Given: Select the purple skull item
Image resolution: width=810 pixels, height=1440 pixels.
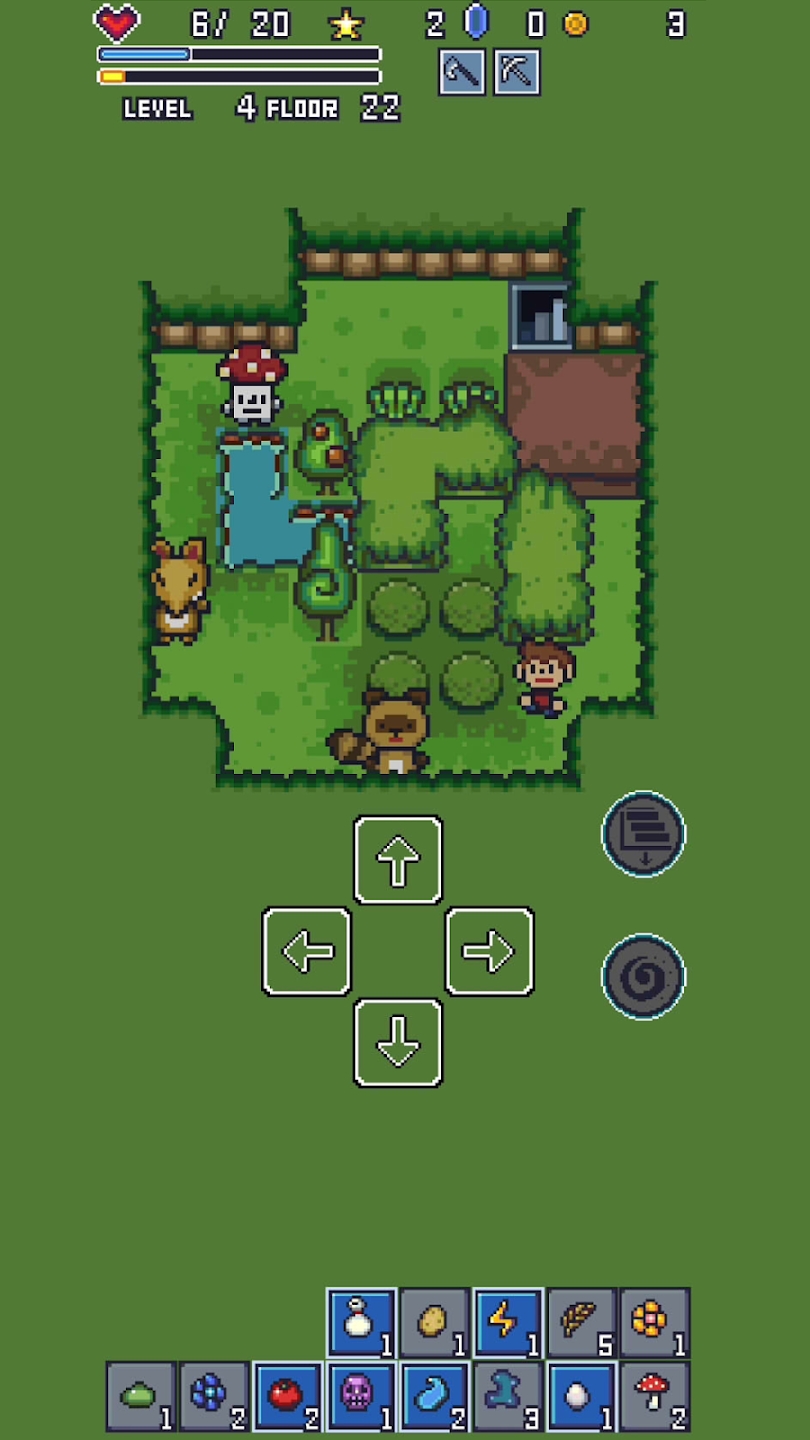Looking at the screenshot, I should point(361,1396).
